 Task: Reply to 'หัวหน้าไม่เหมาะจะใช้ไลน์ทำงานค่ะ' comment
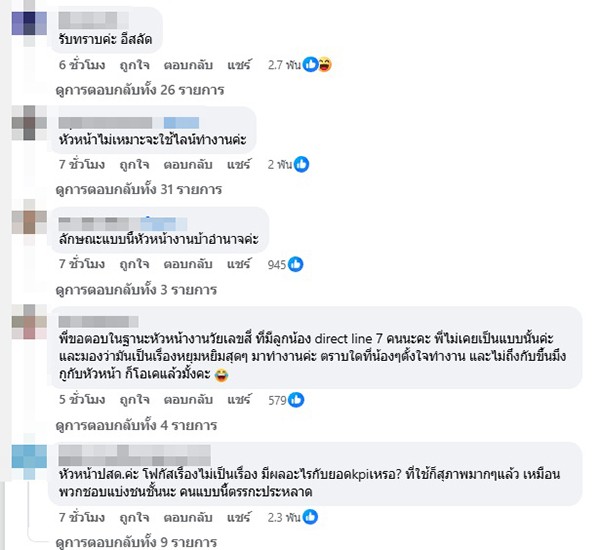tap(186, 164)
